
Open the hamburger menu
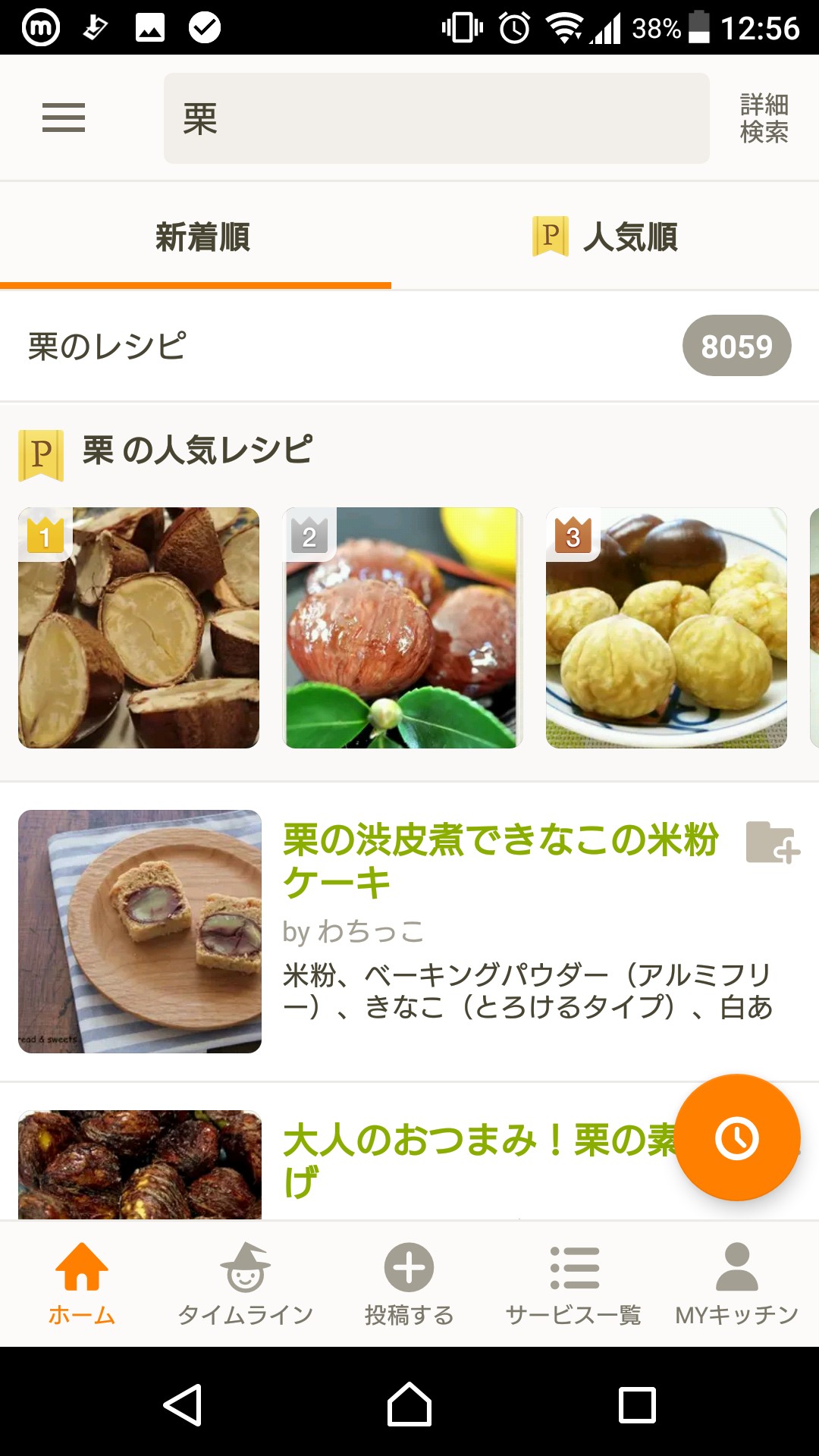(x=64, y=118)
